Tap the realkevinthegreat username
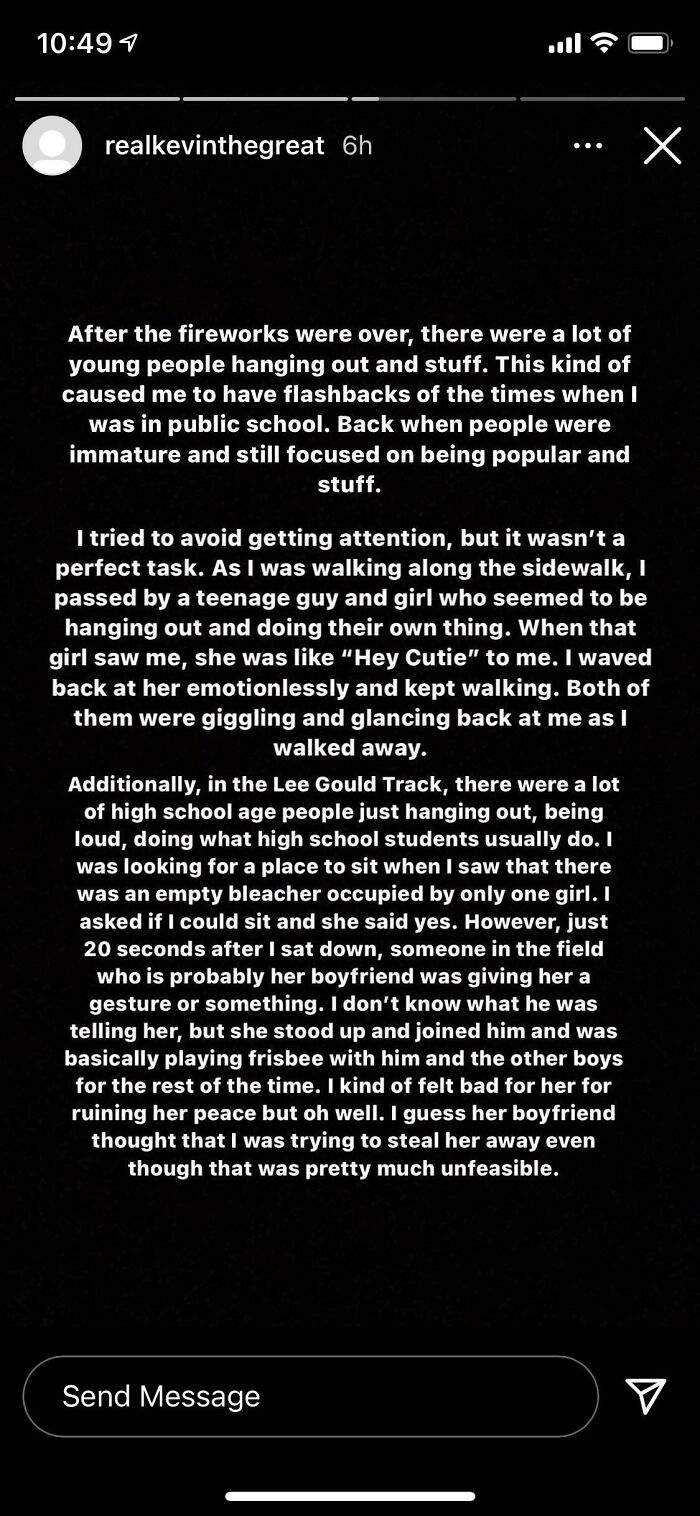 (x=214, y=146)
